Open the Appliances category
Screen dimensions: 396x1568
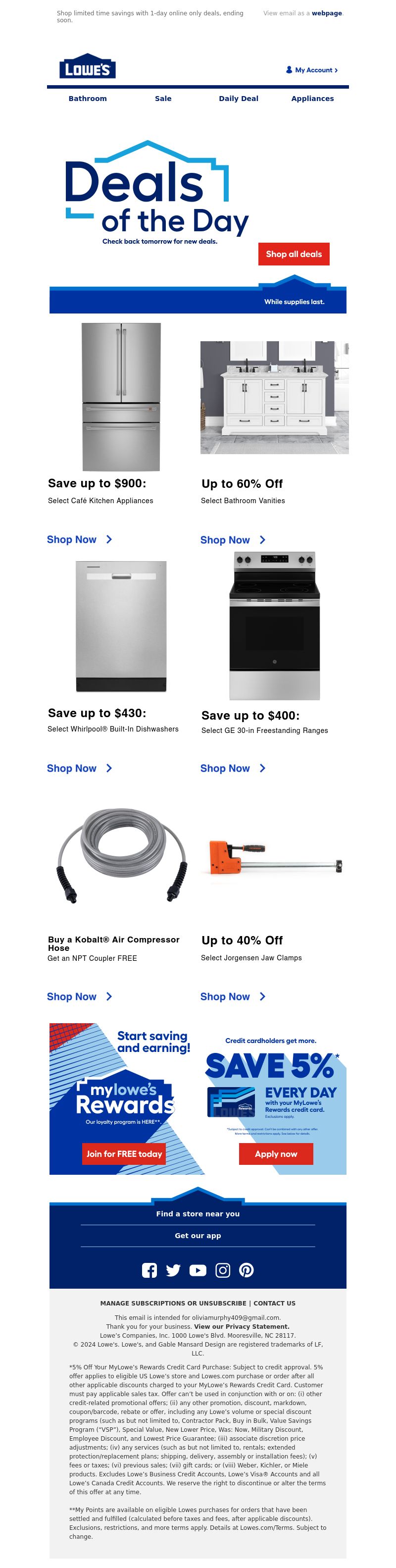[312, 99]
